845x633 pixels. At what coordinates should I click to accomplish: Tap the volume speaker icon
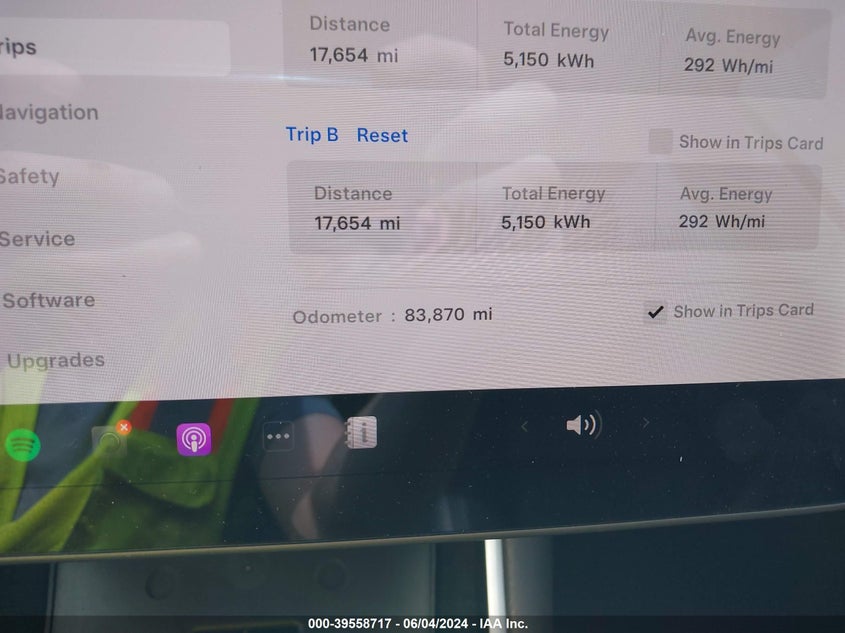(x=582, y=426)
